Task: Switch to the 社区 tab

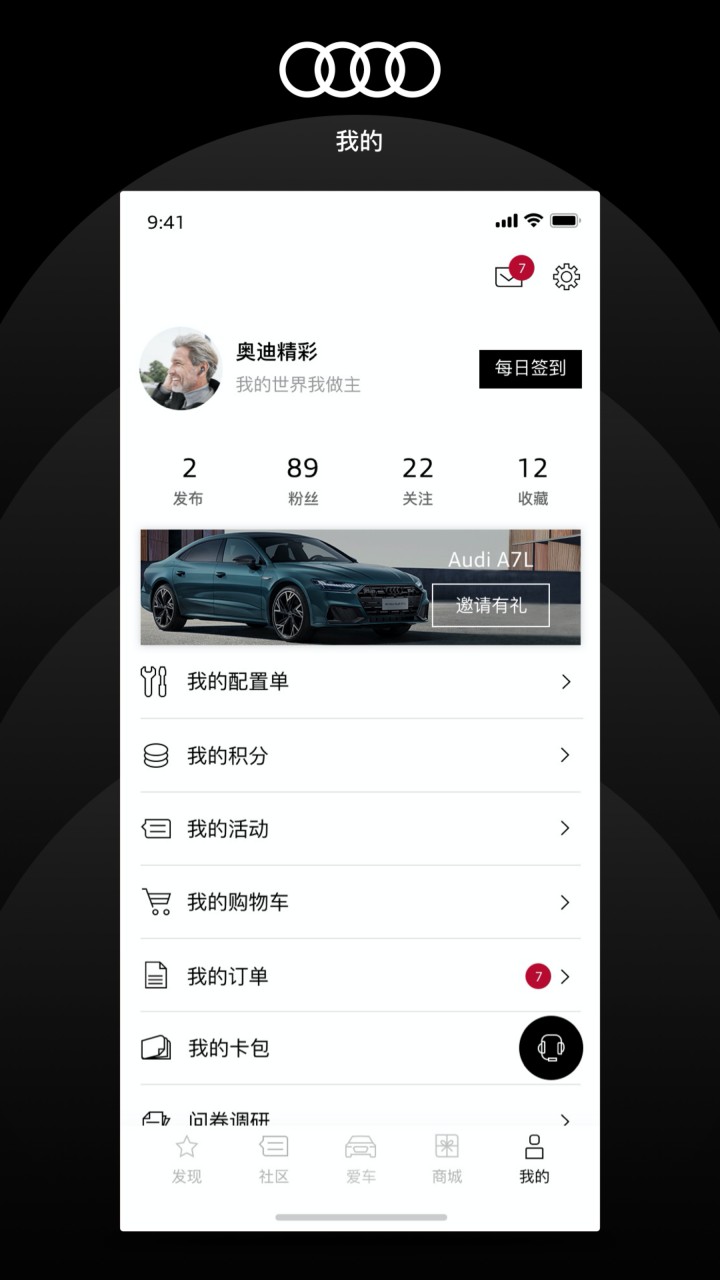Action: (x=273, y=1158)
